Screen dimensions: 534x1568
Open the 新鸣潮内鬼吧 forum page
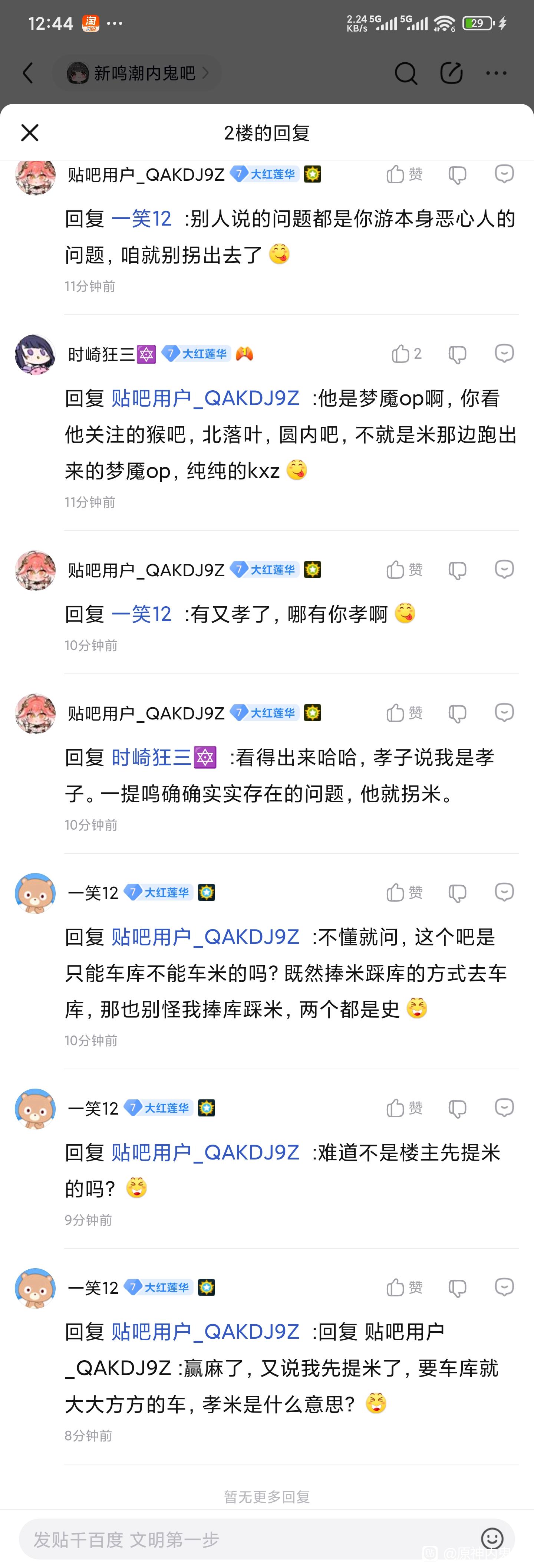(x=138, y=74)
